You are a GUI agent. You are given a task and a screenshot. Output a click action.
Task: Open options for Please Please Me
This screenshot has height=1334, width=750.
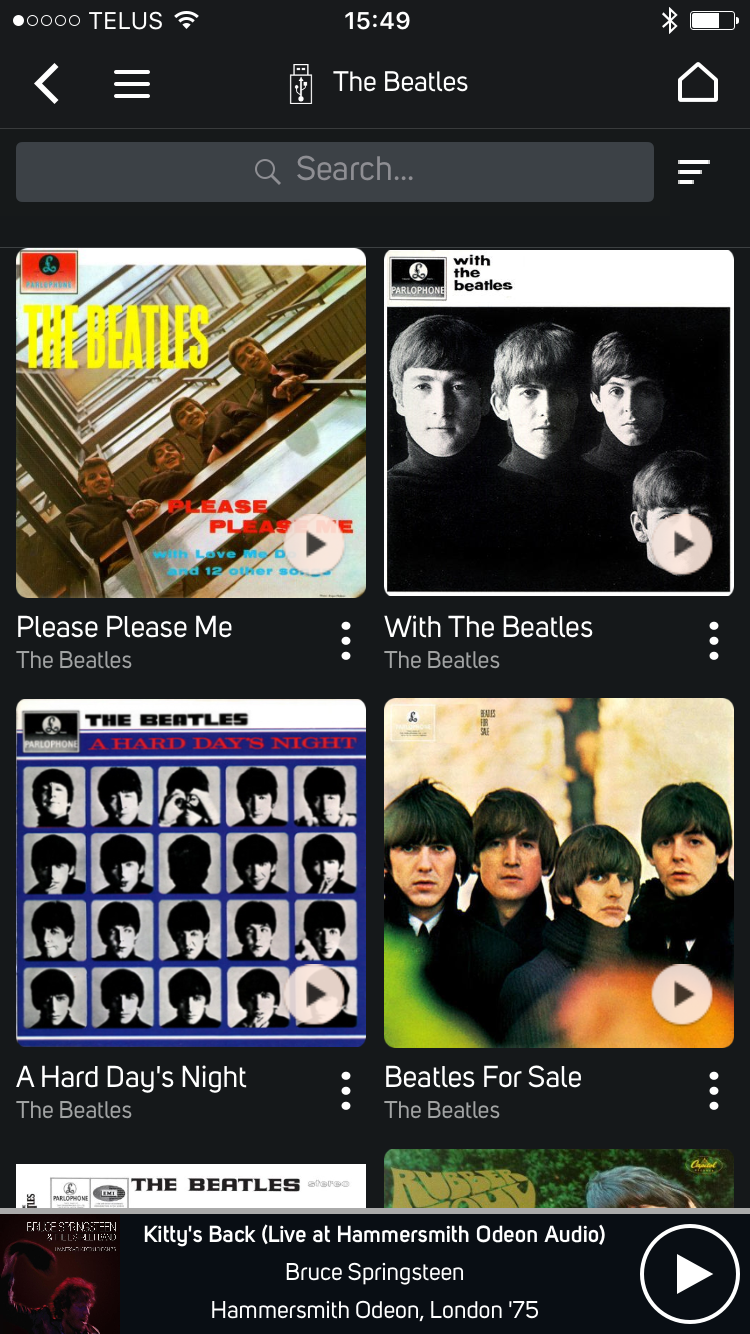(346, 641)
